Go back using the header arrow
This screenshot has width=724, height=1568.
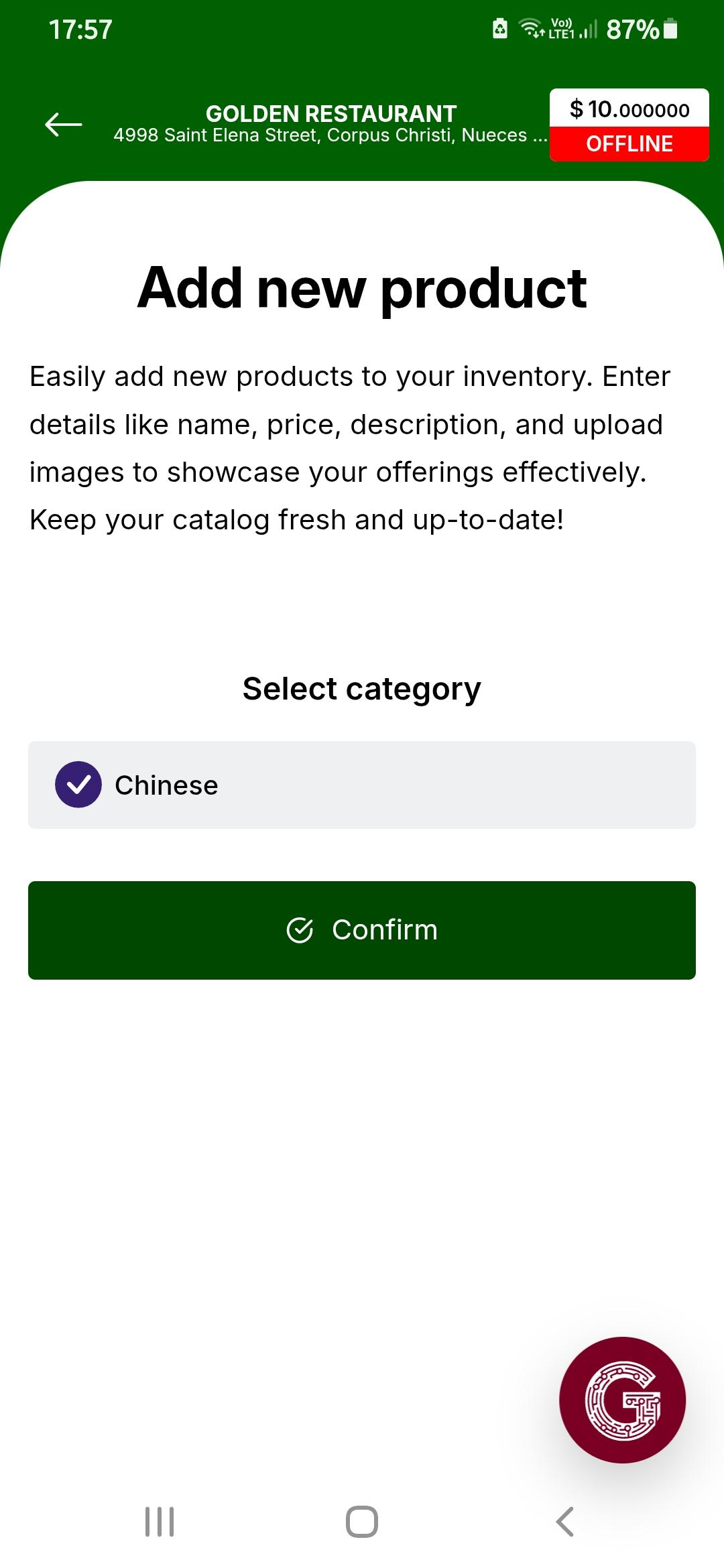64,125
